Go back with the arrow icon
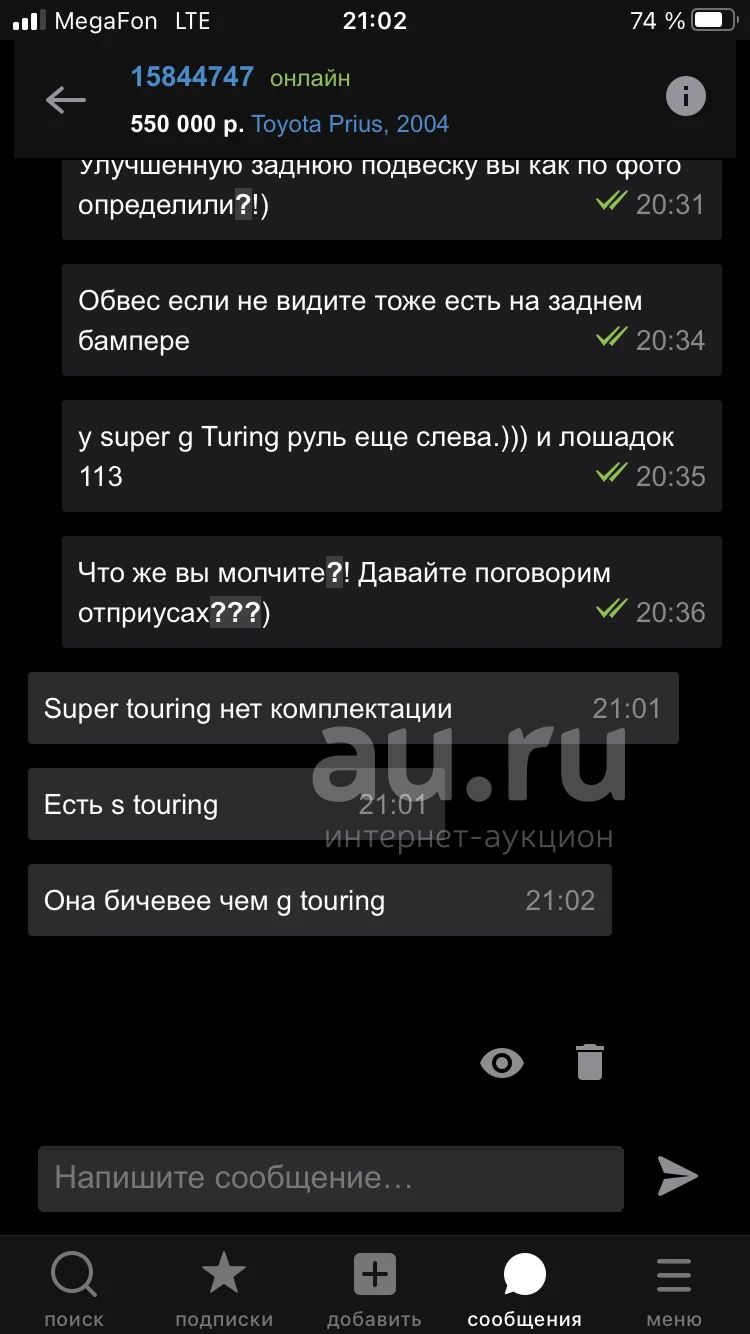 (x=65, y=99)
